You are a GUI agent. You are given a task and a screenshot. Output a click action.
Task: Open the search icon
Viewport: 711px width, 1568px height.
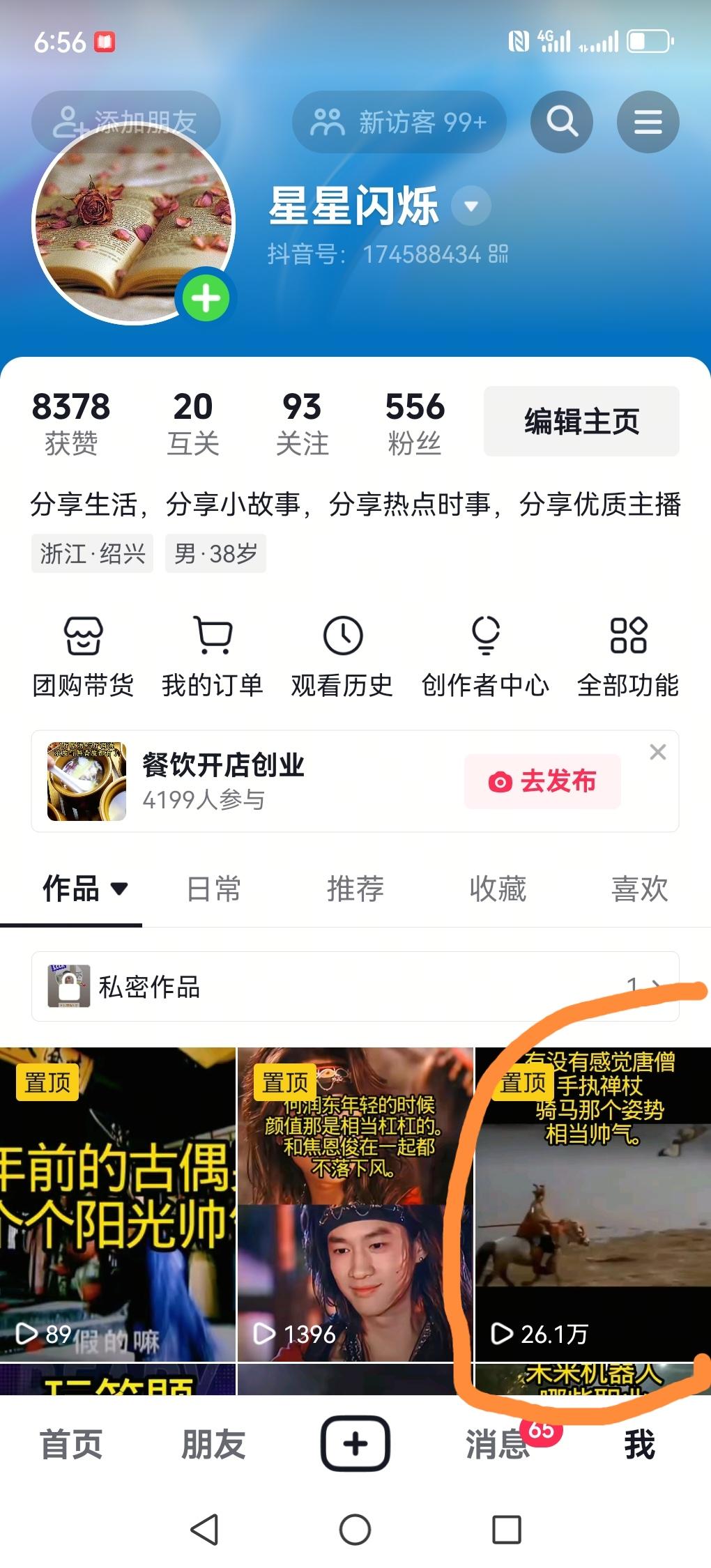tap(561, 121)
